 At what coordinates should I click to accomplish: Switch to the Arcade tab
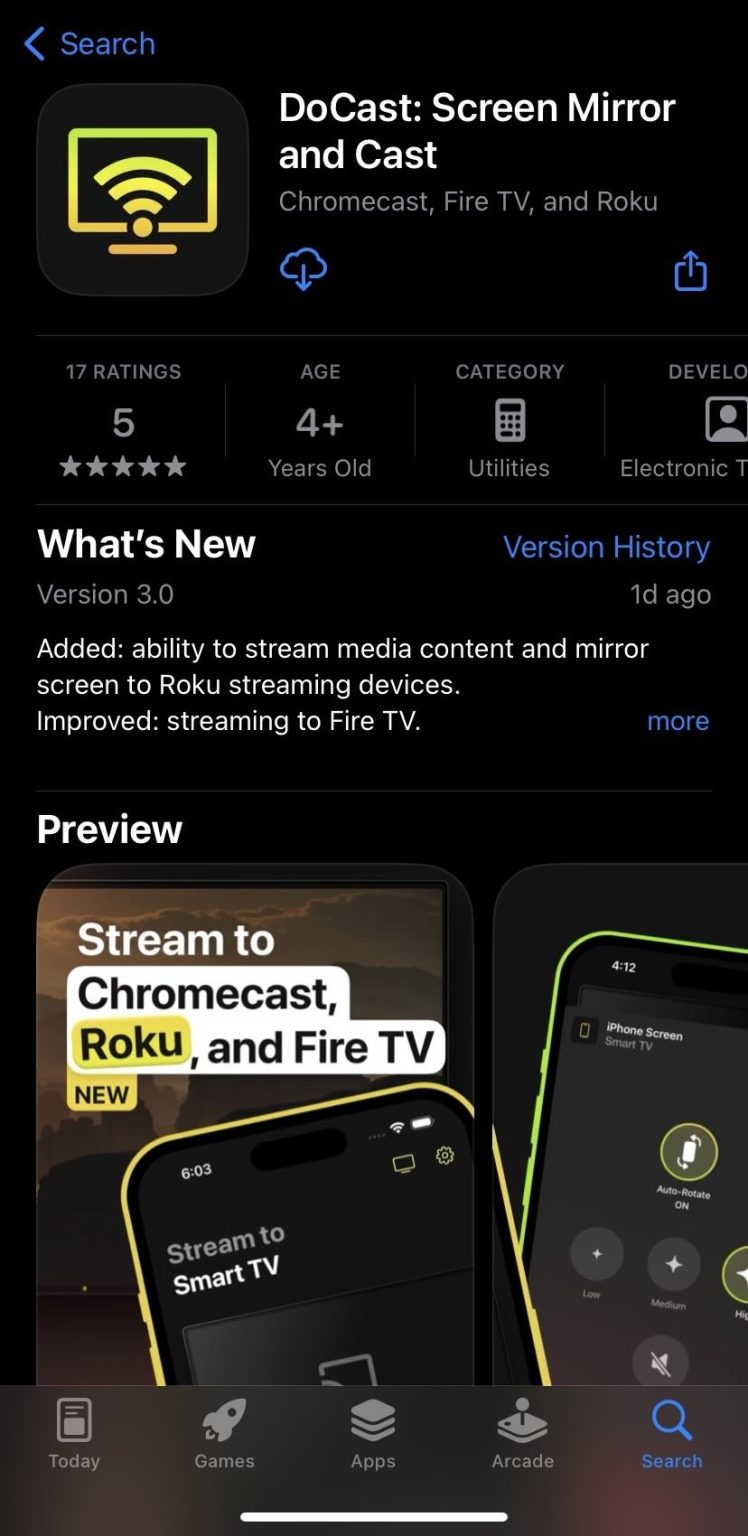coord(522,1434)
